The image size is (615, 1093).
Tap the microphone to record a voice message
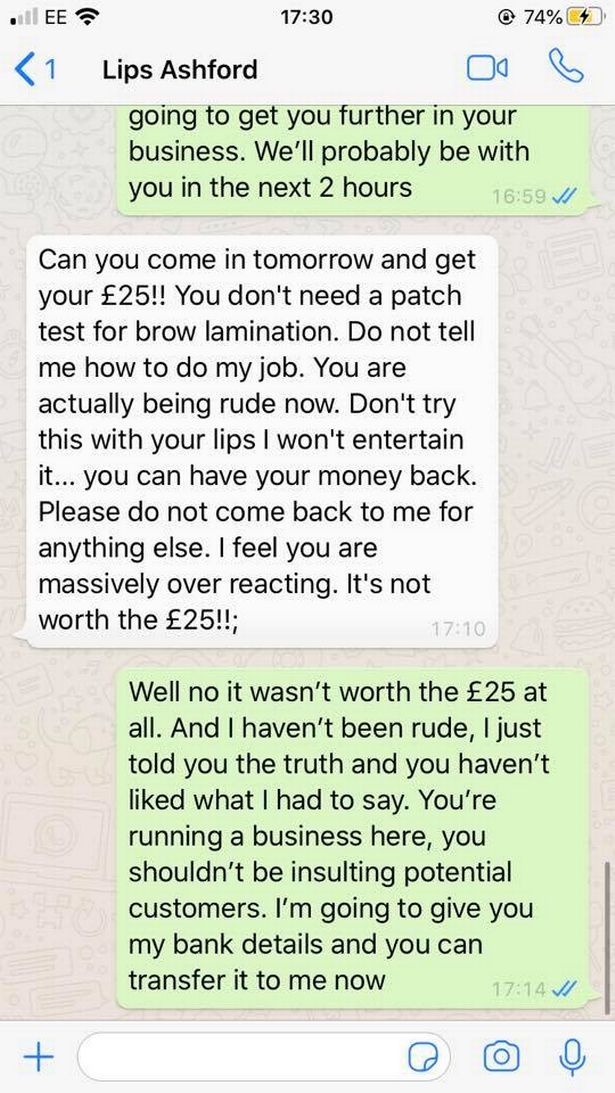572,1056
